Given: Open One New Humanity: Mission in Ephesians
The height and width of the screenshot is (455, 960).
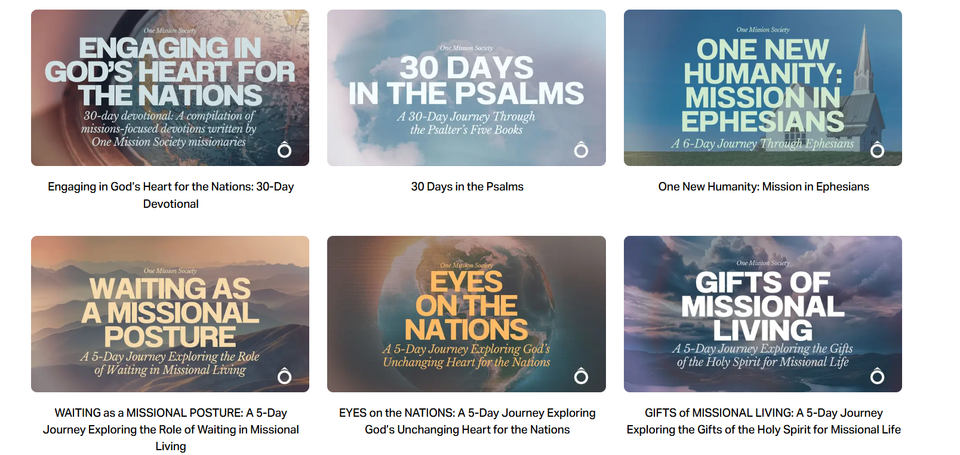Looking at the screenshot, I should 762,88.
